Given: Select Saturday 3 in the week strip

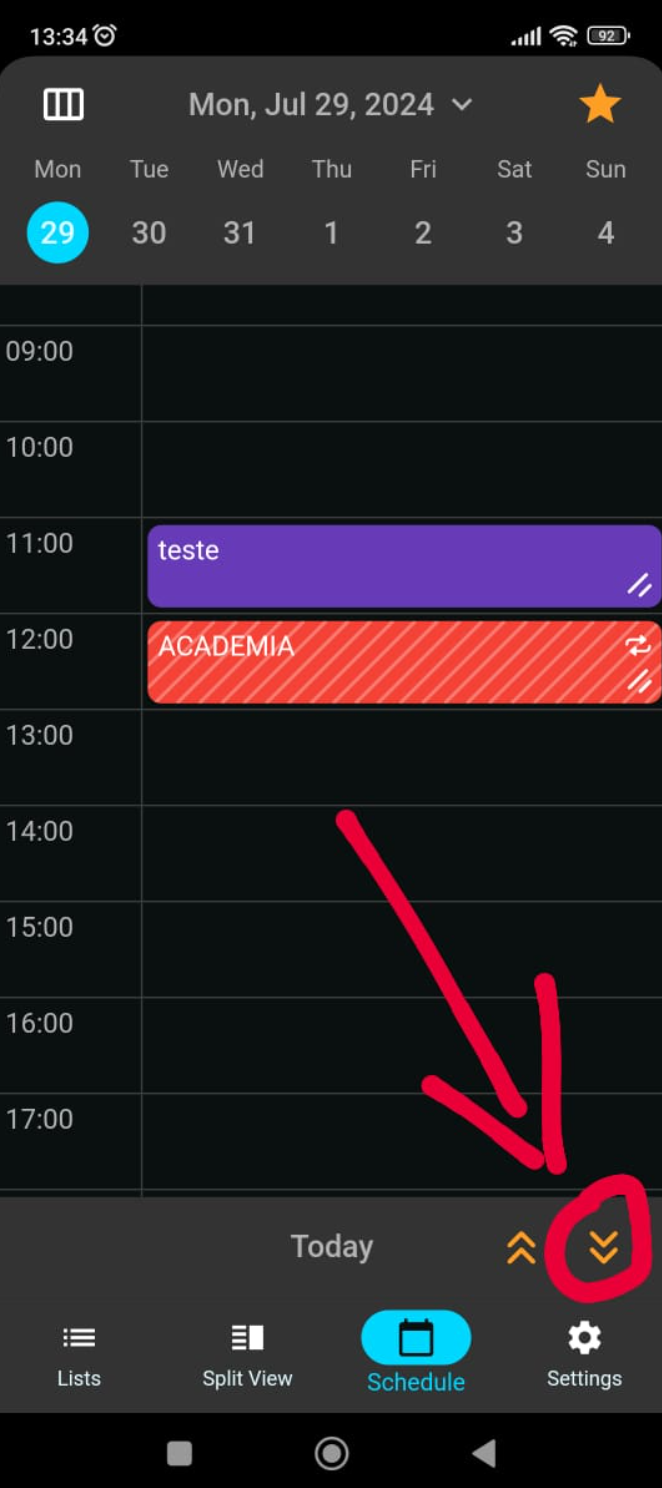Looking at the screenshot, I should click(x=514, y=232).
